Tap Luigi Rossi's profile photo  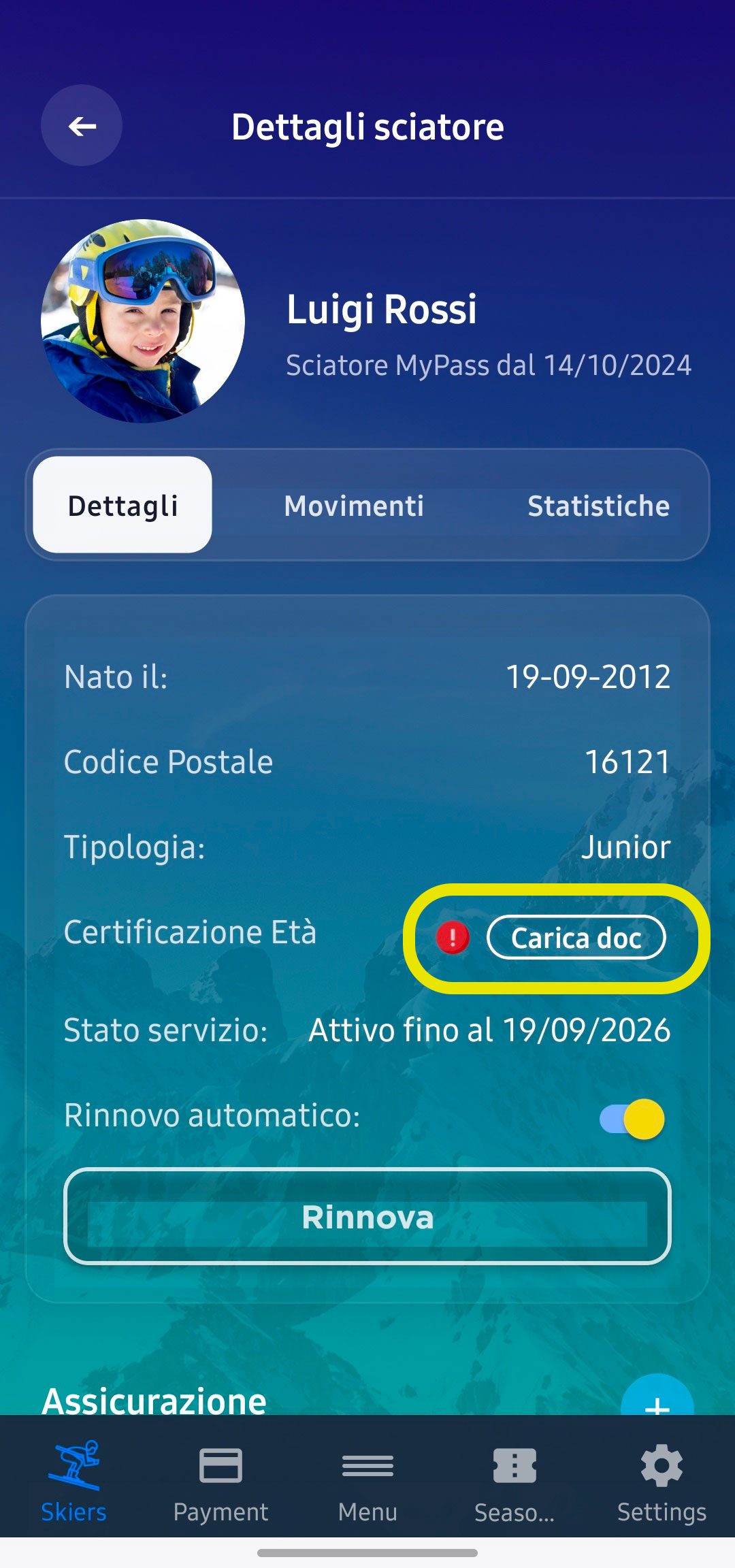(143, 321)
